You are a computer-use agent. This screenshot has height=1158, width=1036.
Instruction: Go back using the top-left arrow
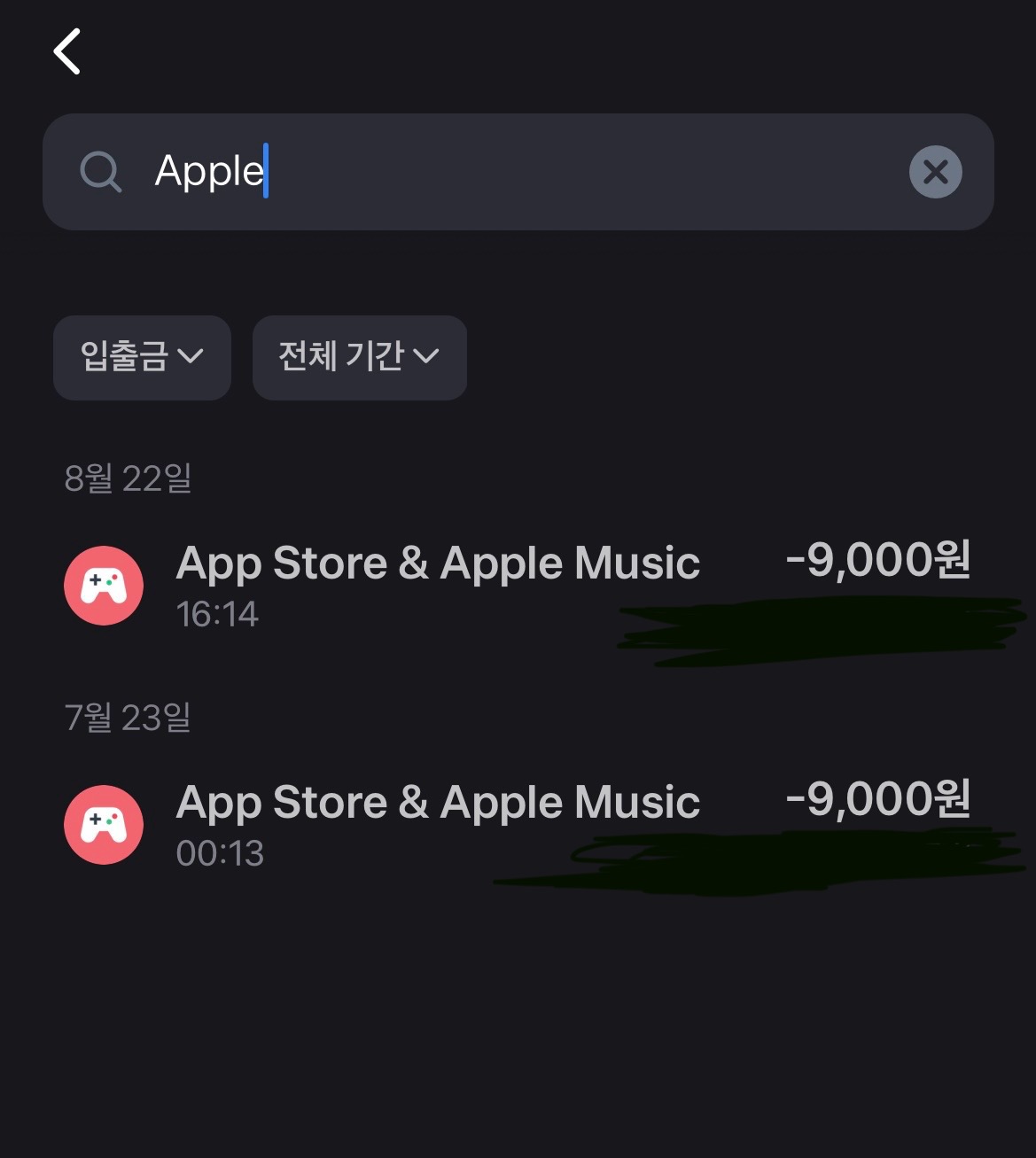67,51
